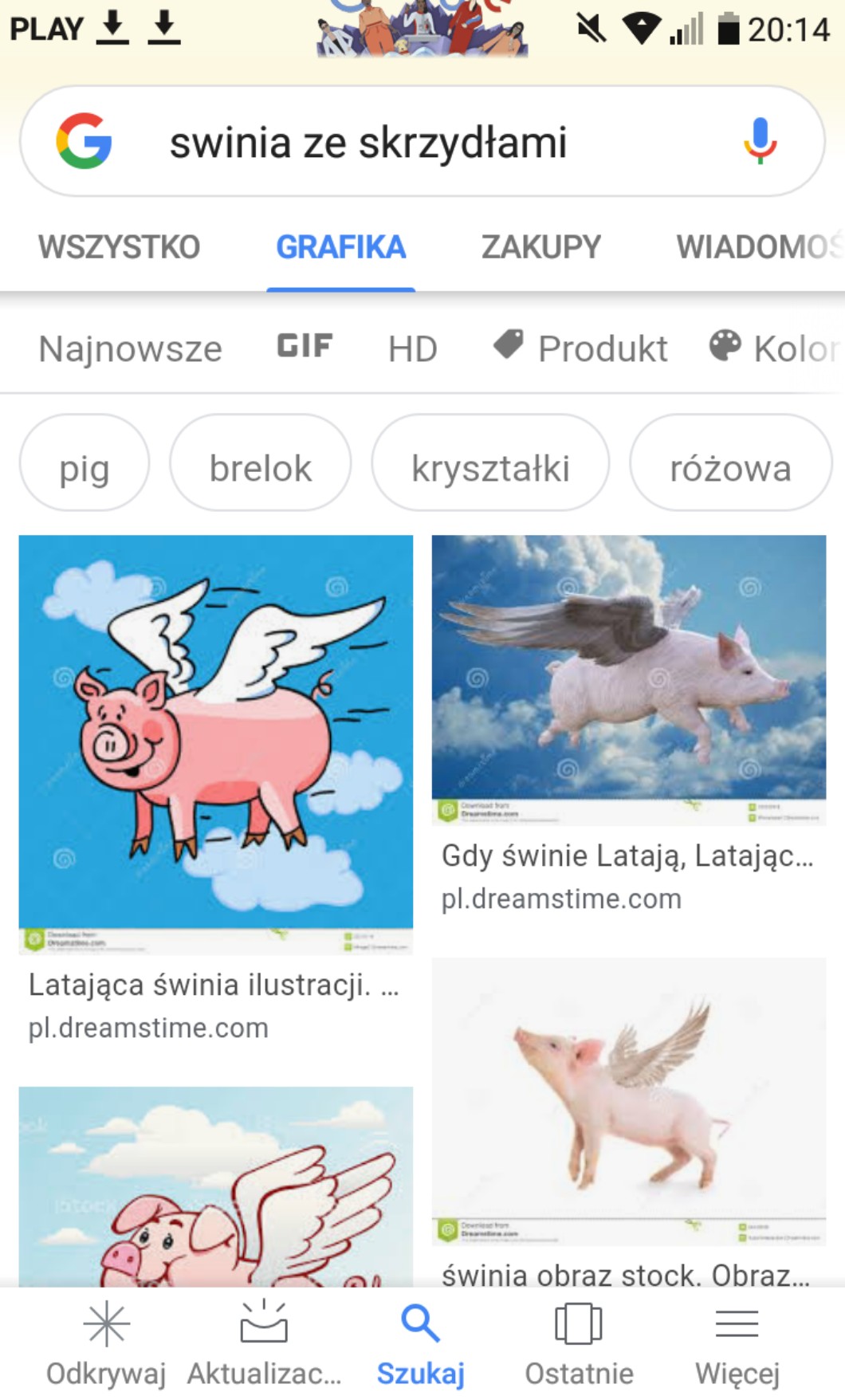View the "świnia obraz stock" image

point(628,1100)
